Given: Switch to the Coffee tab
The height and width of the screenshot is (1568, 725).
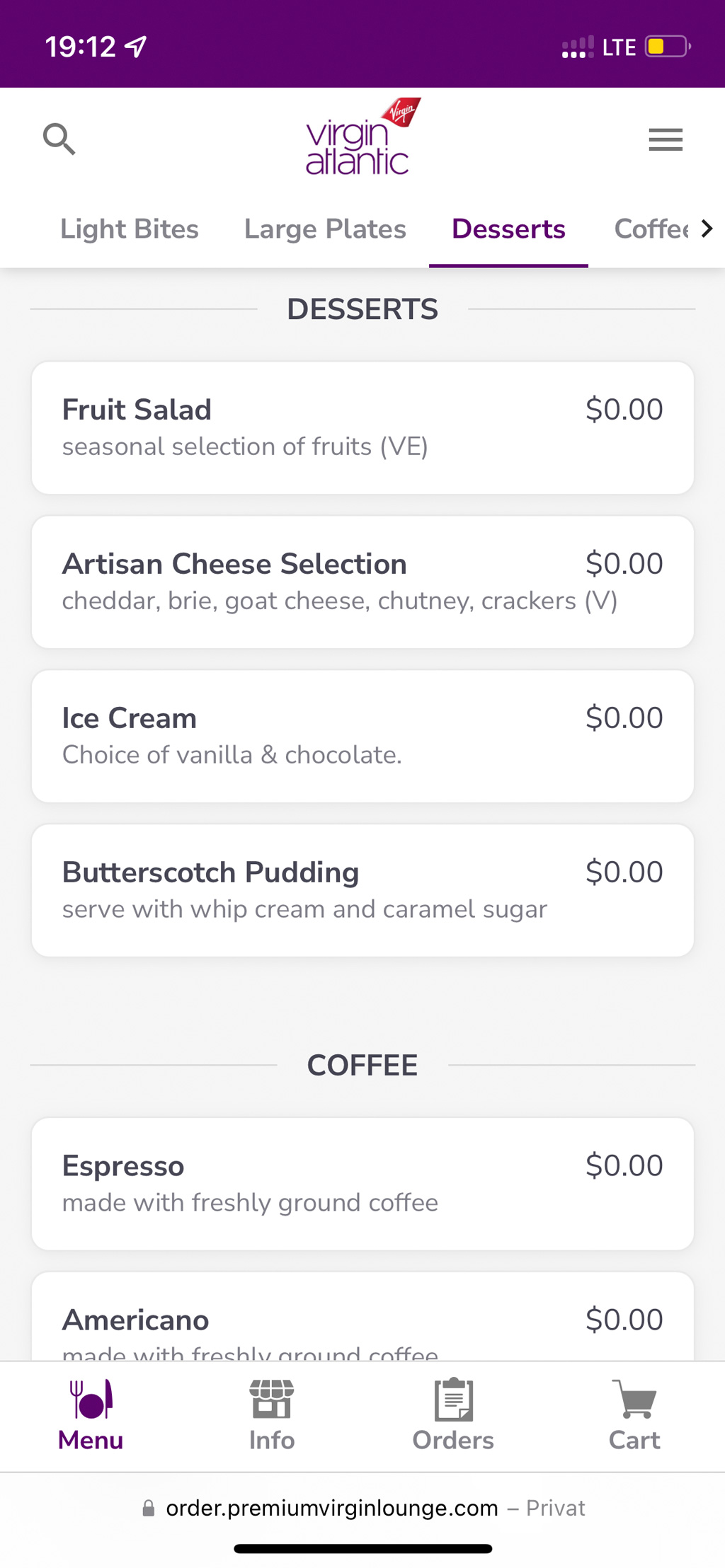Looking at the screenshot, I should [x=650, y=229].
